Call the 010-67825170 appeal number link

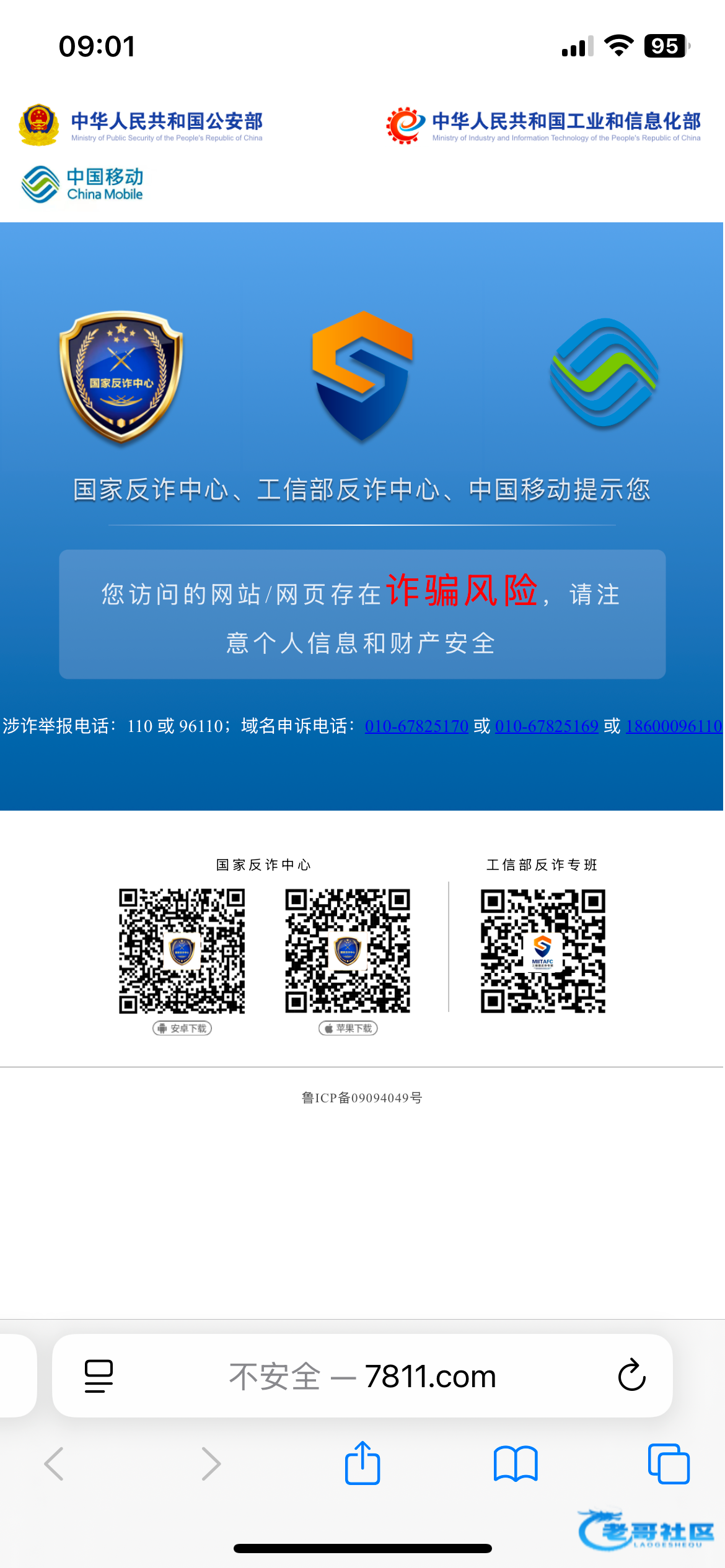coord(416,726)
